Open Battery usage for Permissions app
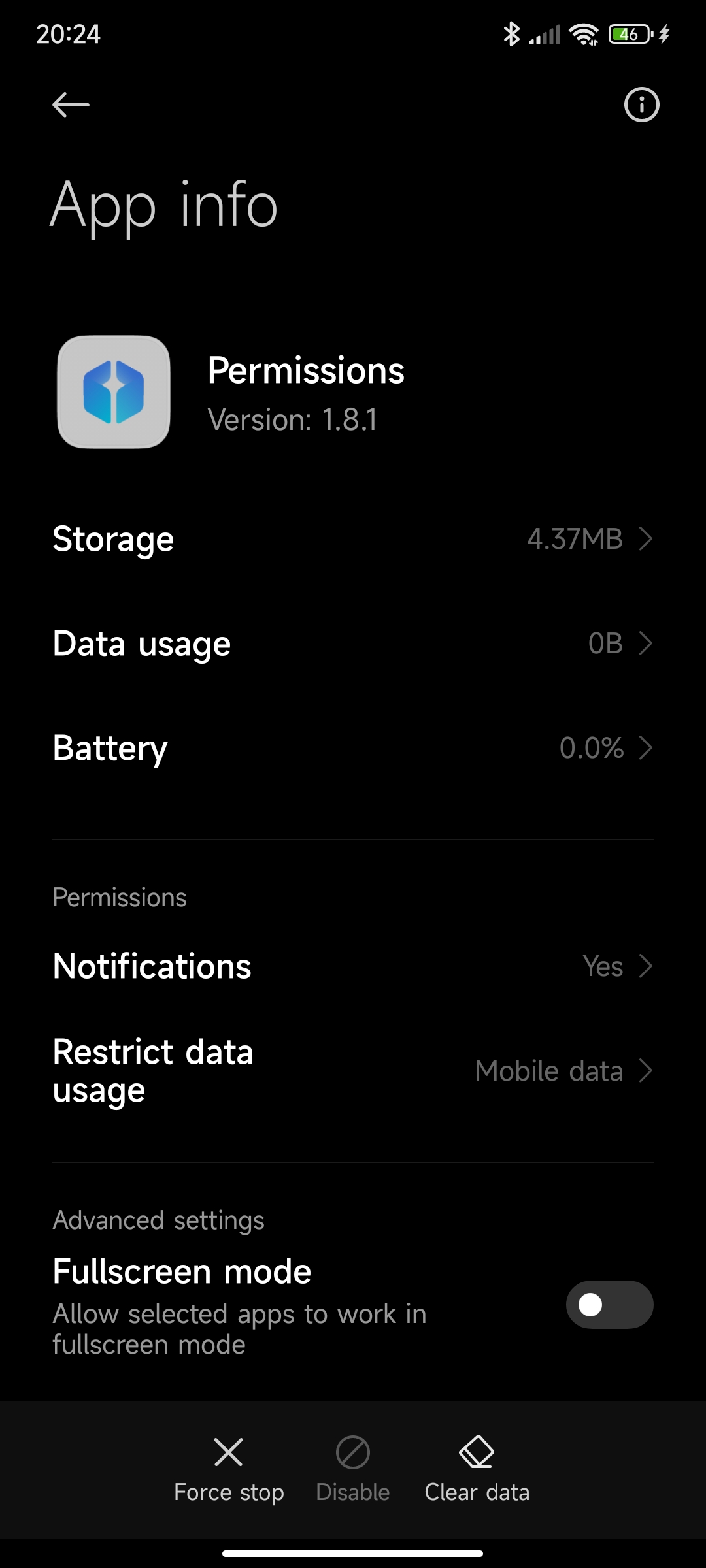This screenshot has height=1568, width=706. [353, 748]
